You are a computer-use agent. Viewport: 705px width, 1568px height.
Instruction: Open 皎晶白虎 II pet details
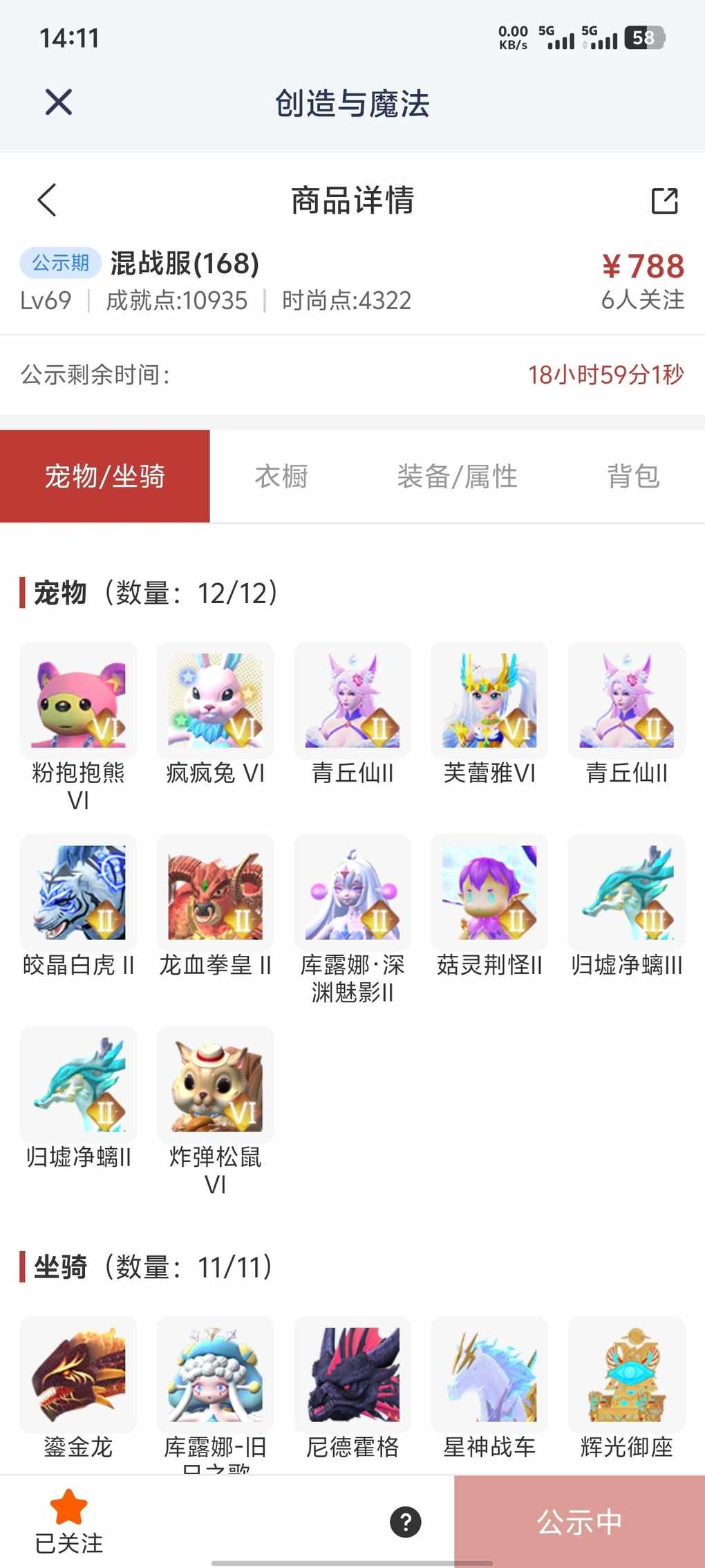(78, 892)
